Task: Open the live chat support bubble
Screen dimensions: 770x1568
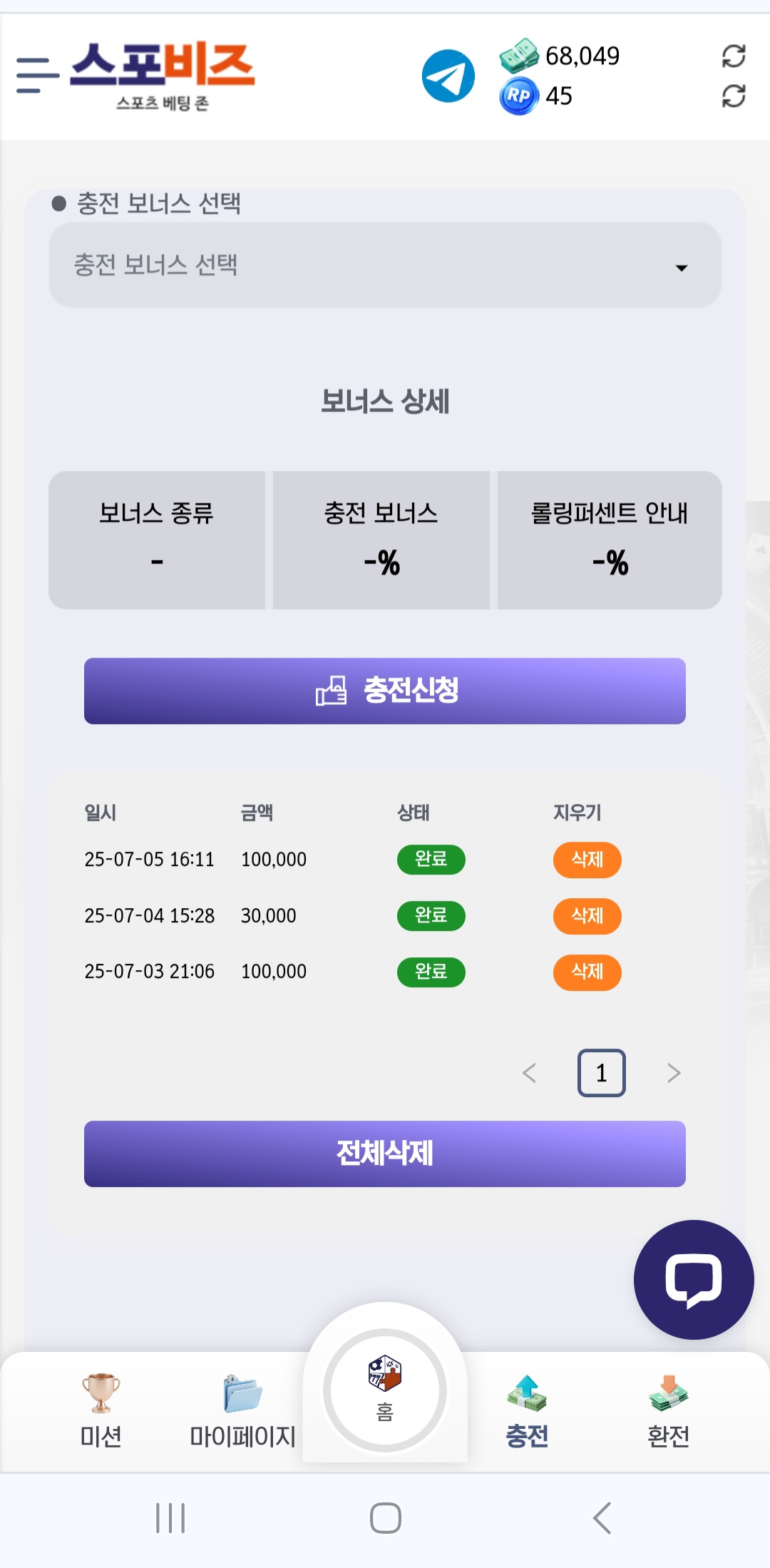Action: click(x=694, y=1280)
